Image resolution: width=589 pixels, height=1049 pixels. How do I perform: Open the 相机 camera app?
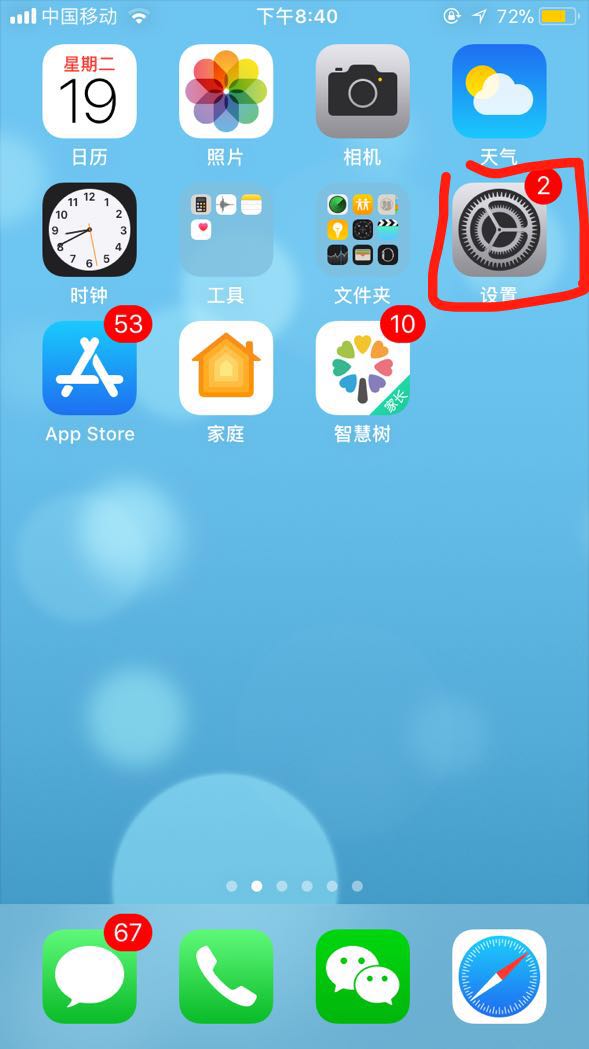click(362, 91)
